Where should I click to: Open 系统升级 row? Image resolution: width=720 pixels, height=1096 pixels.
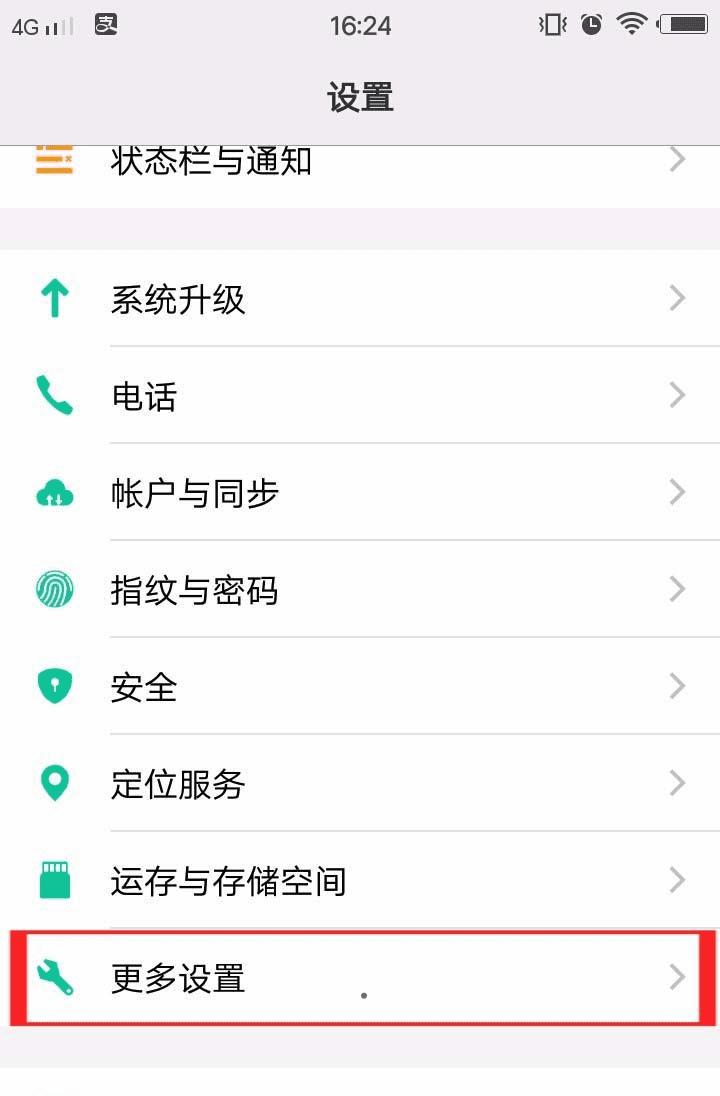[360, 299]
